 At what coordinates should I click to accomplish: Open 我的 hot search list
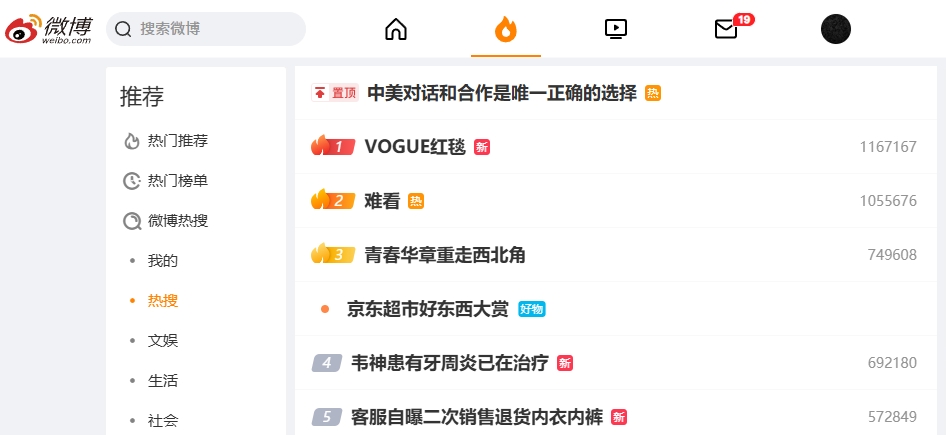pos(163,261)
